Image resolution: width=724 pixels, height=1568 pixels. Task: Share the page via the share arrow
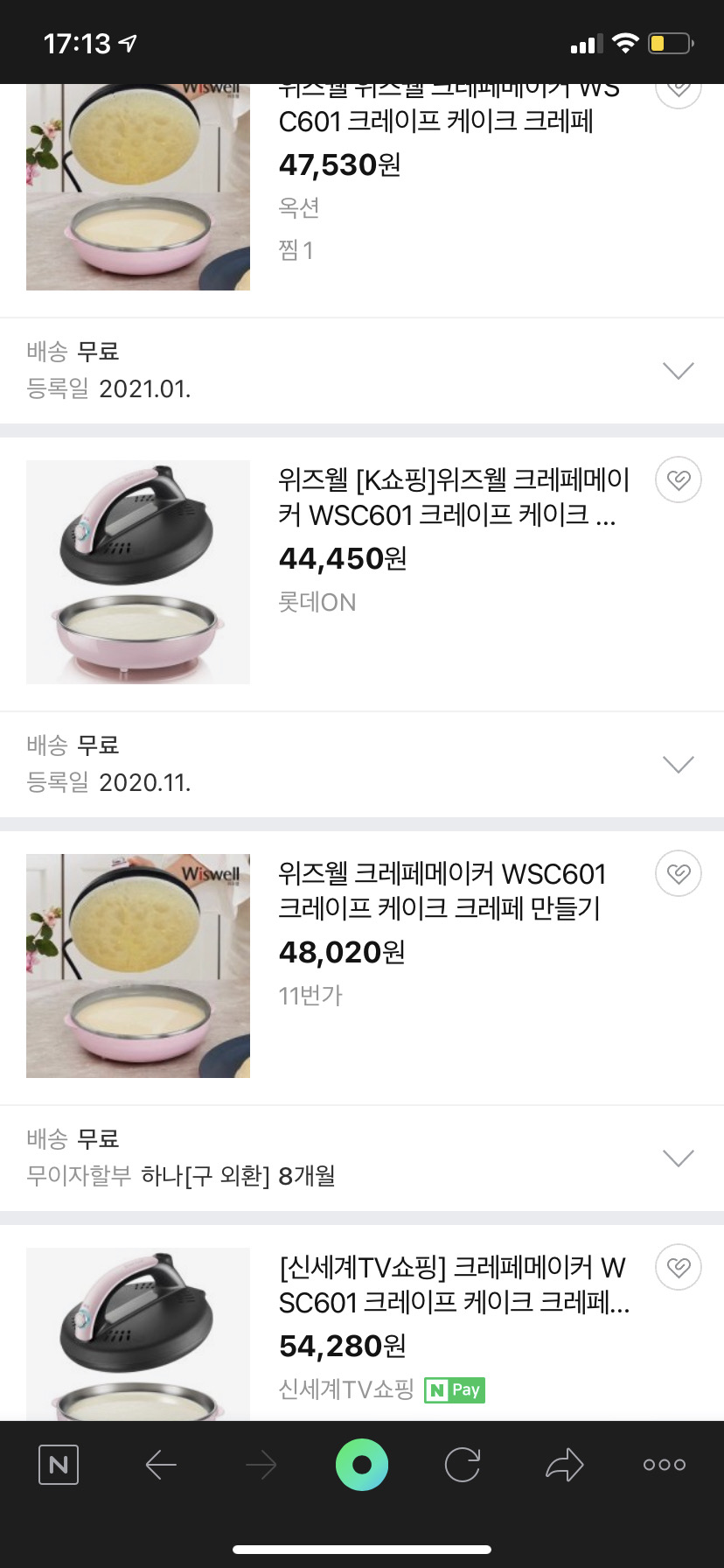(x=565, y=1464)
